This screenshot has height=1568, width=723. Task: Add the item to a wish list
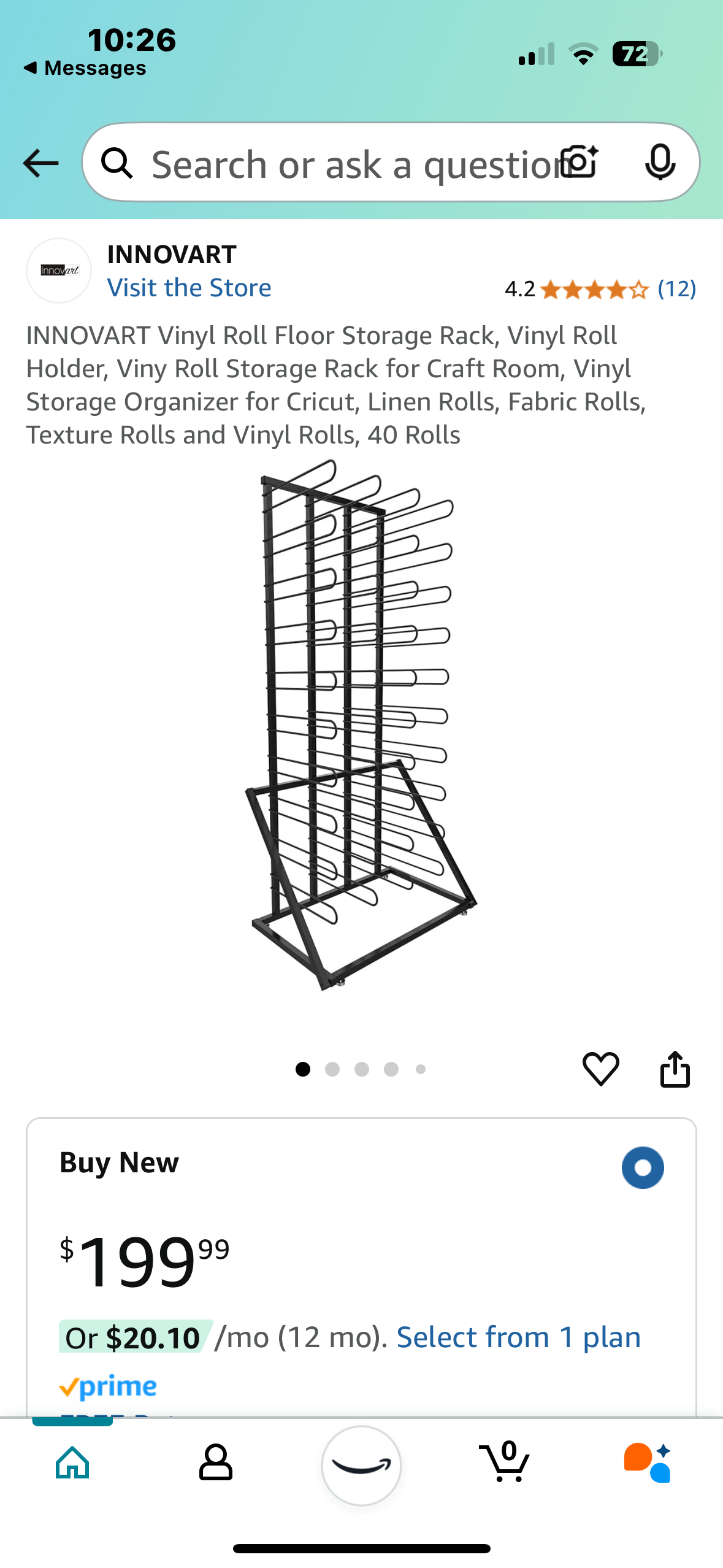tap(600, 1069)
